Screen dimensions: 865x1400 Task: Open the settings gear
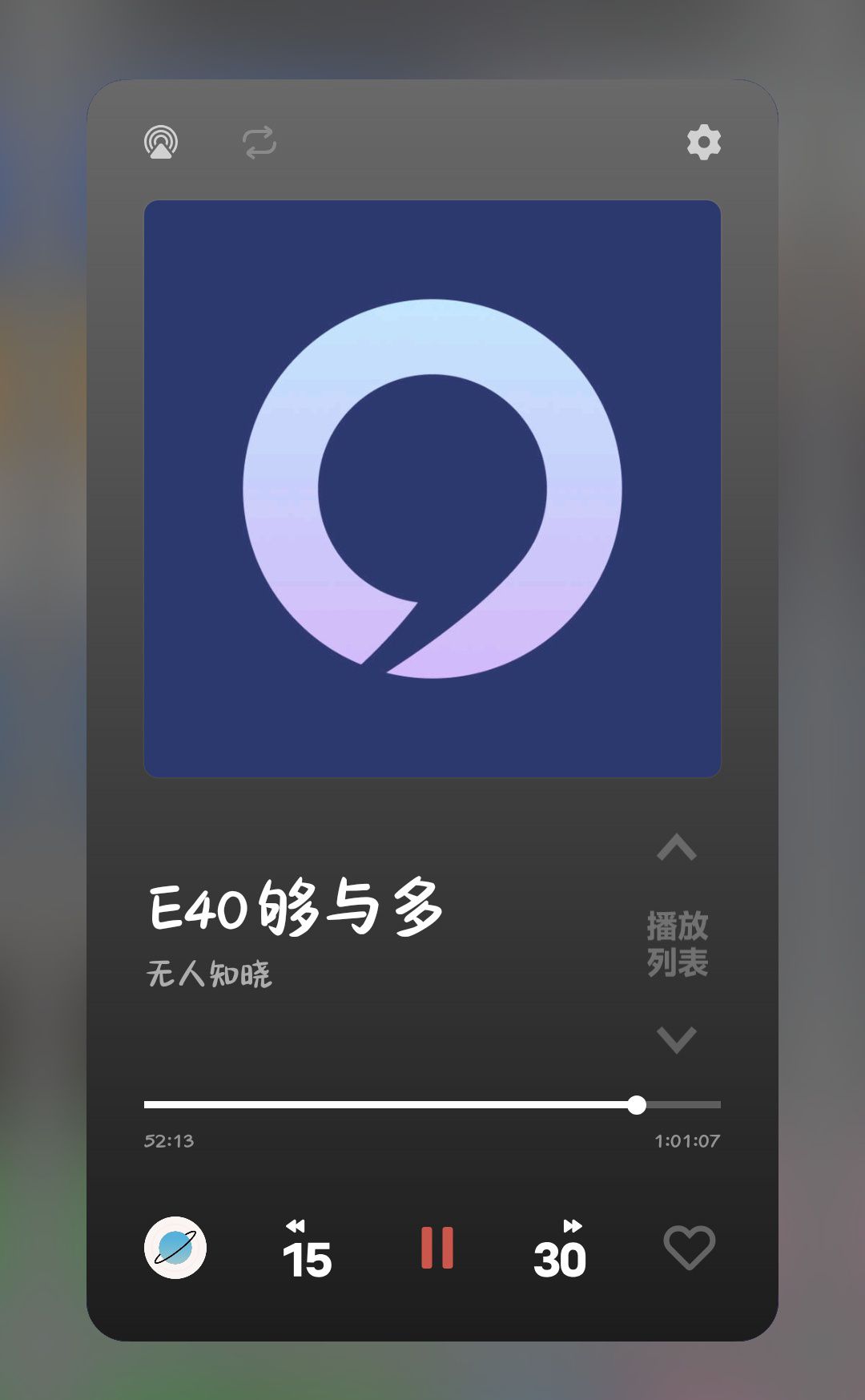pyautogui.click(x=704, y=143)
